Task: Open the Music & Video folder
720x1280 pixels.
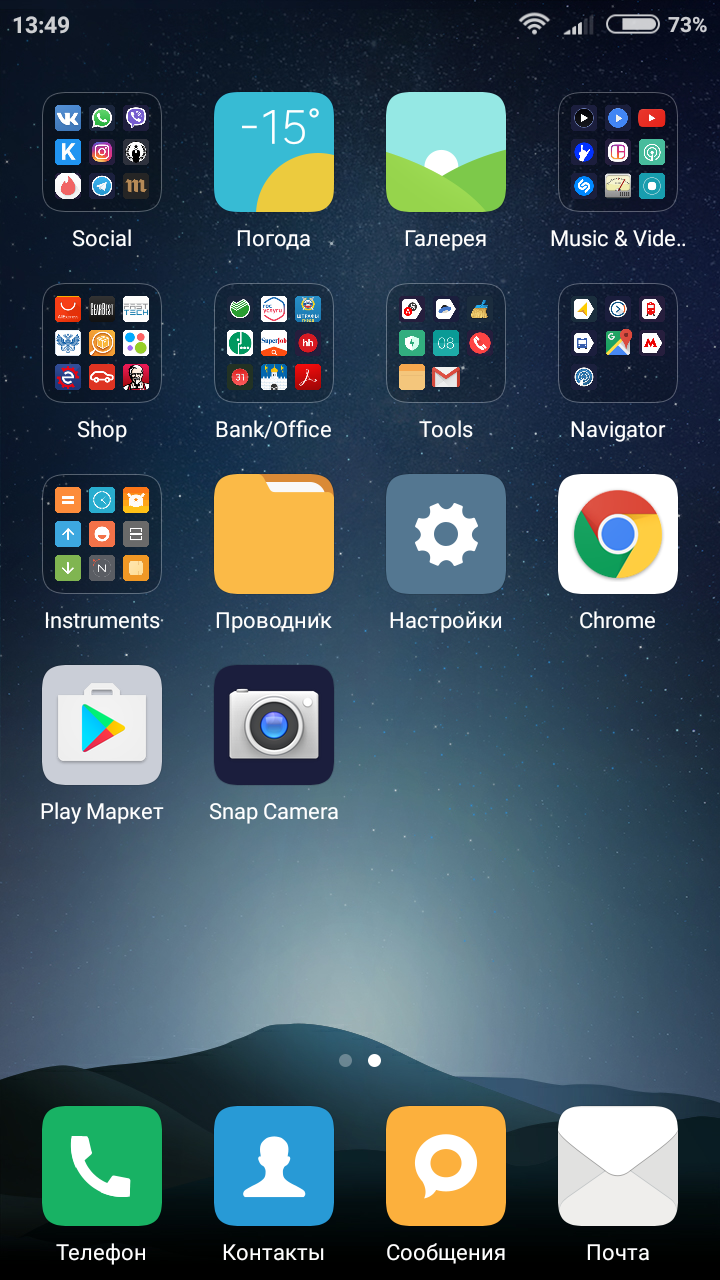Action: [x=618, y=152]
